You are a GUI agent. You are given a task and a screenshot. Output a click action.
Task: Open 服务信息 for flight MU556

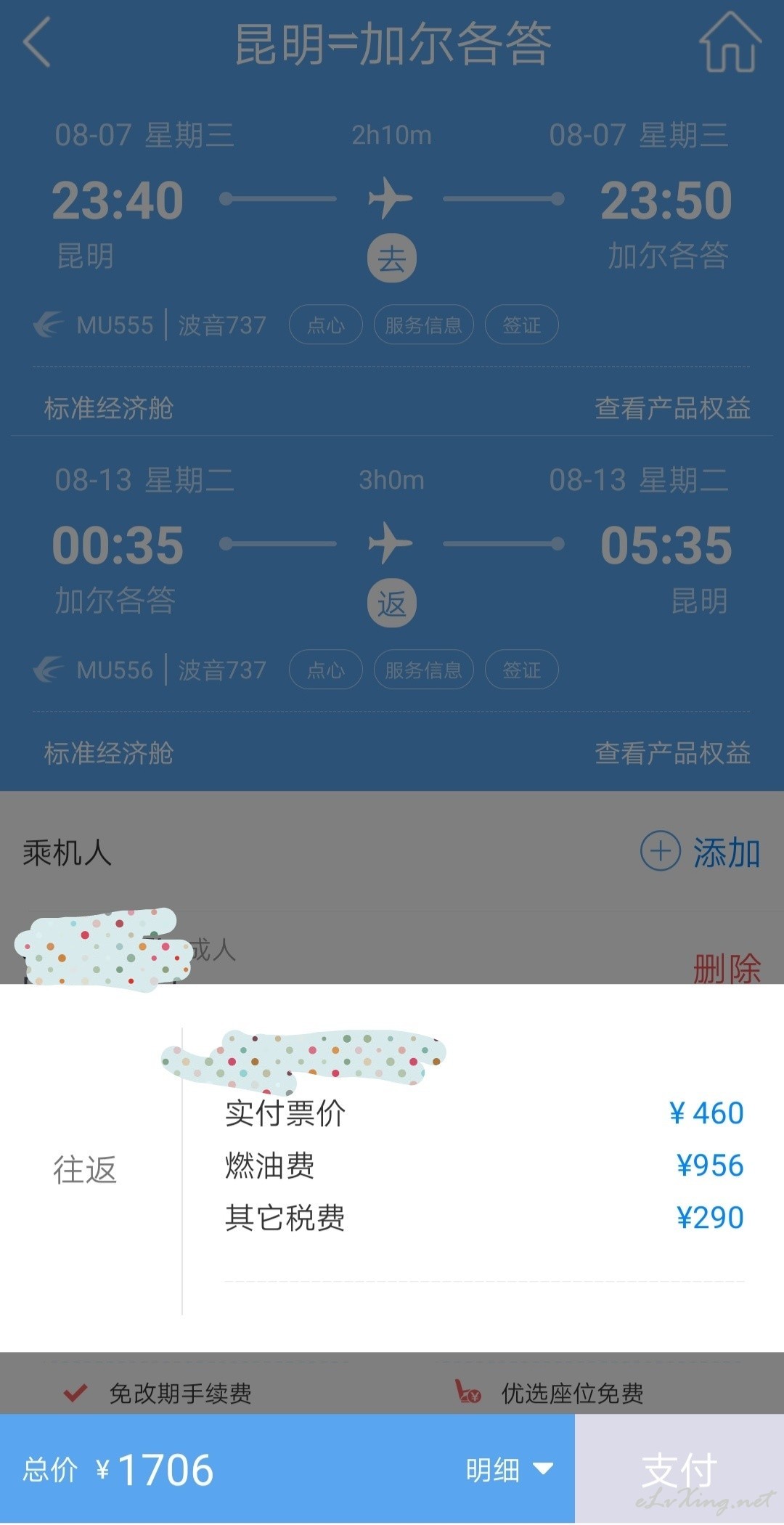[x=423, y=670]
